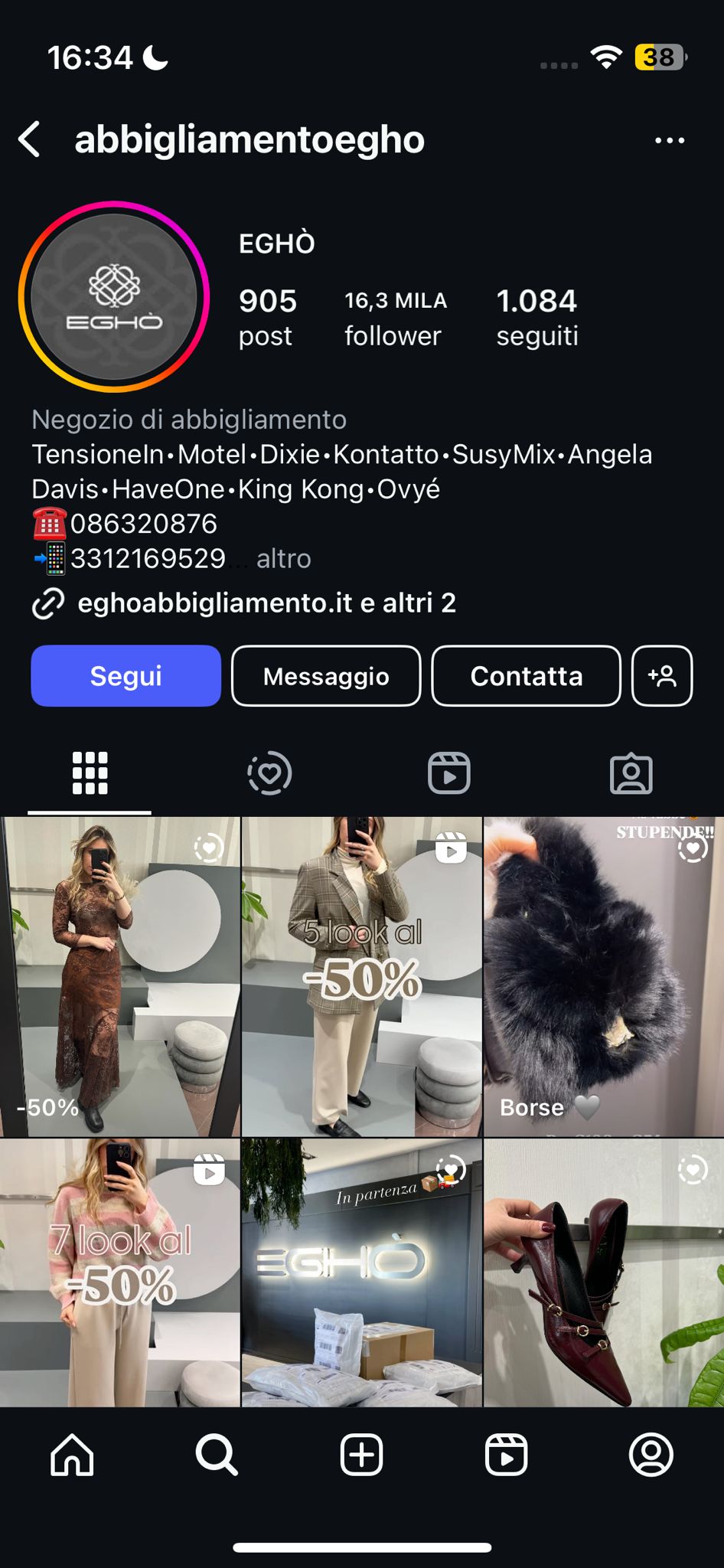The width and height of the screenshot is (724, 1568).
Task: Switch to the Reels profile tab
Action: [x=448, y=773]
